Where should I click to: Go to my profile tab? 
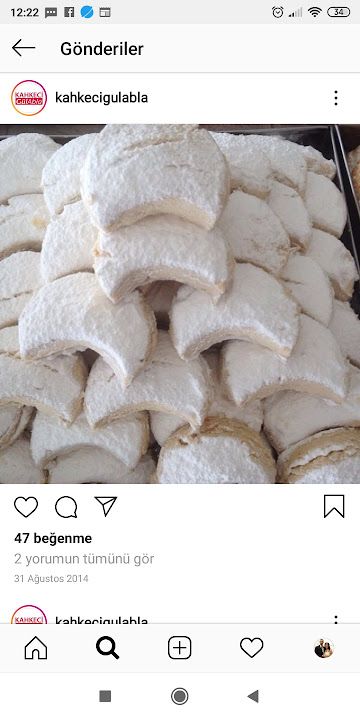[x=324, y=648]
